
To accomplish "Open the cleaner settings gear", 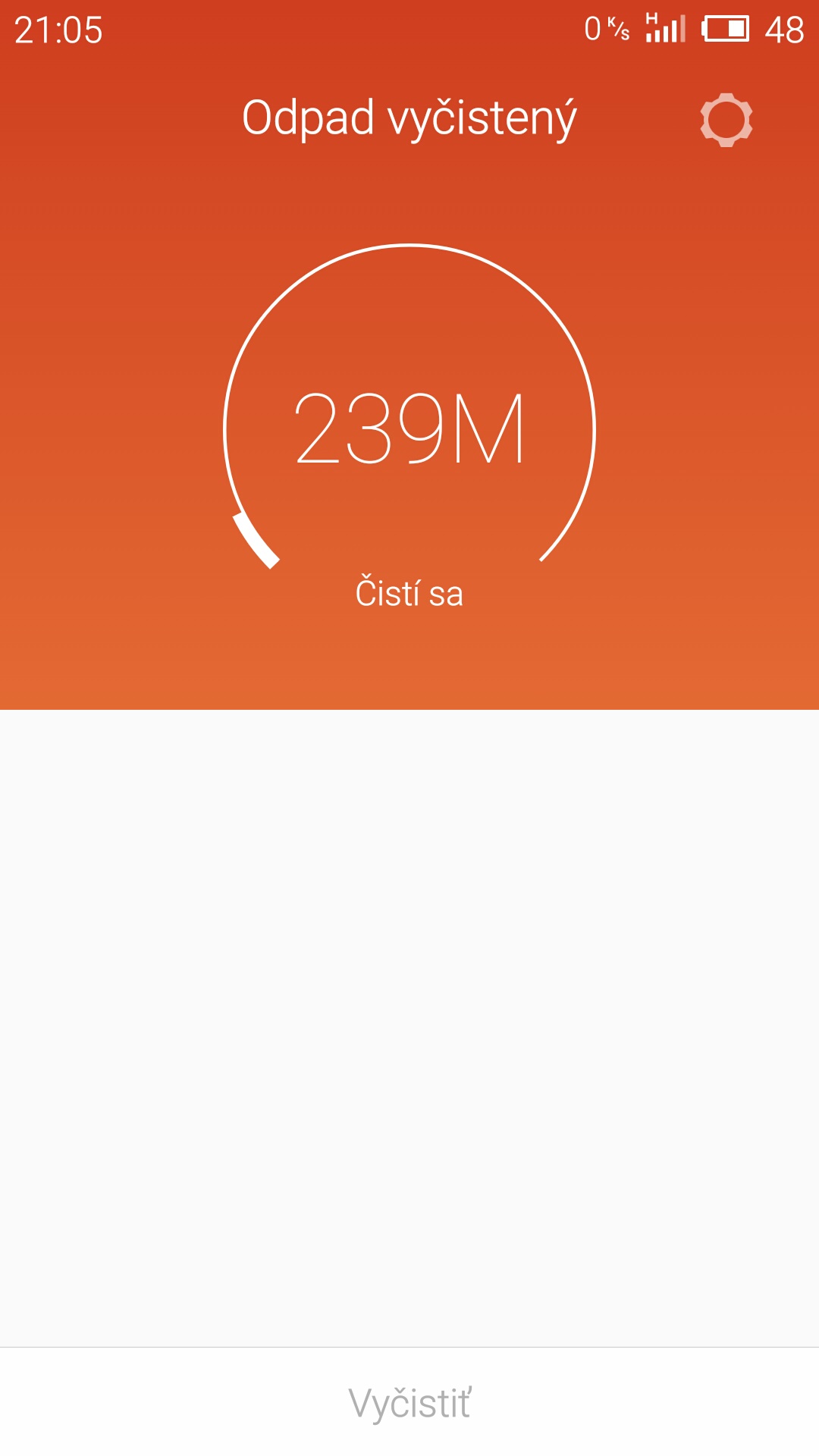I will point(726,120).
